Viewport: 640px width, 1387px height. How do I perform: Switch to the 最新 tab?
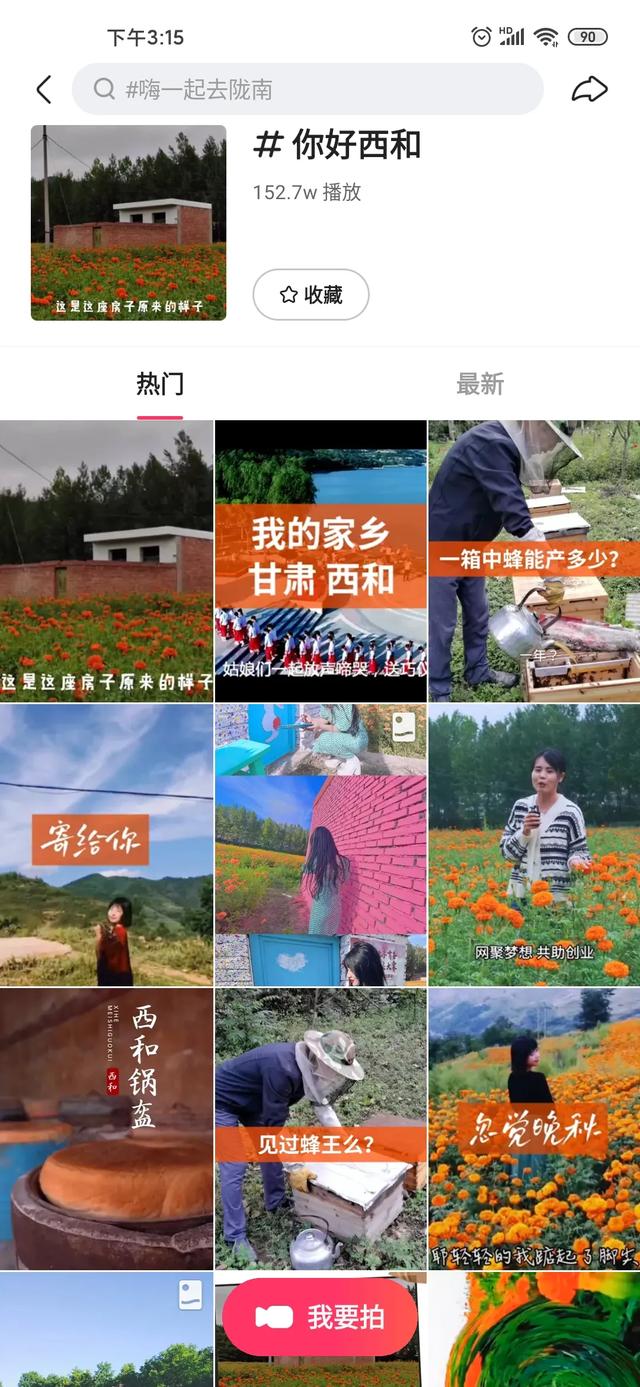pos(480,384)
